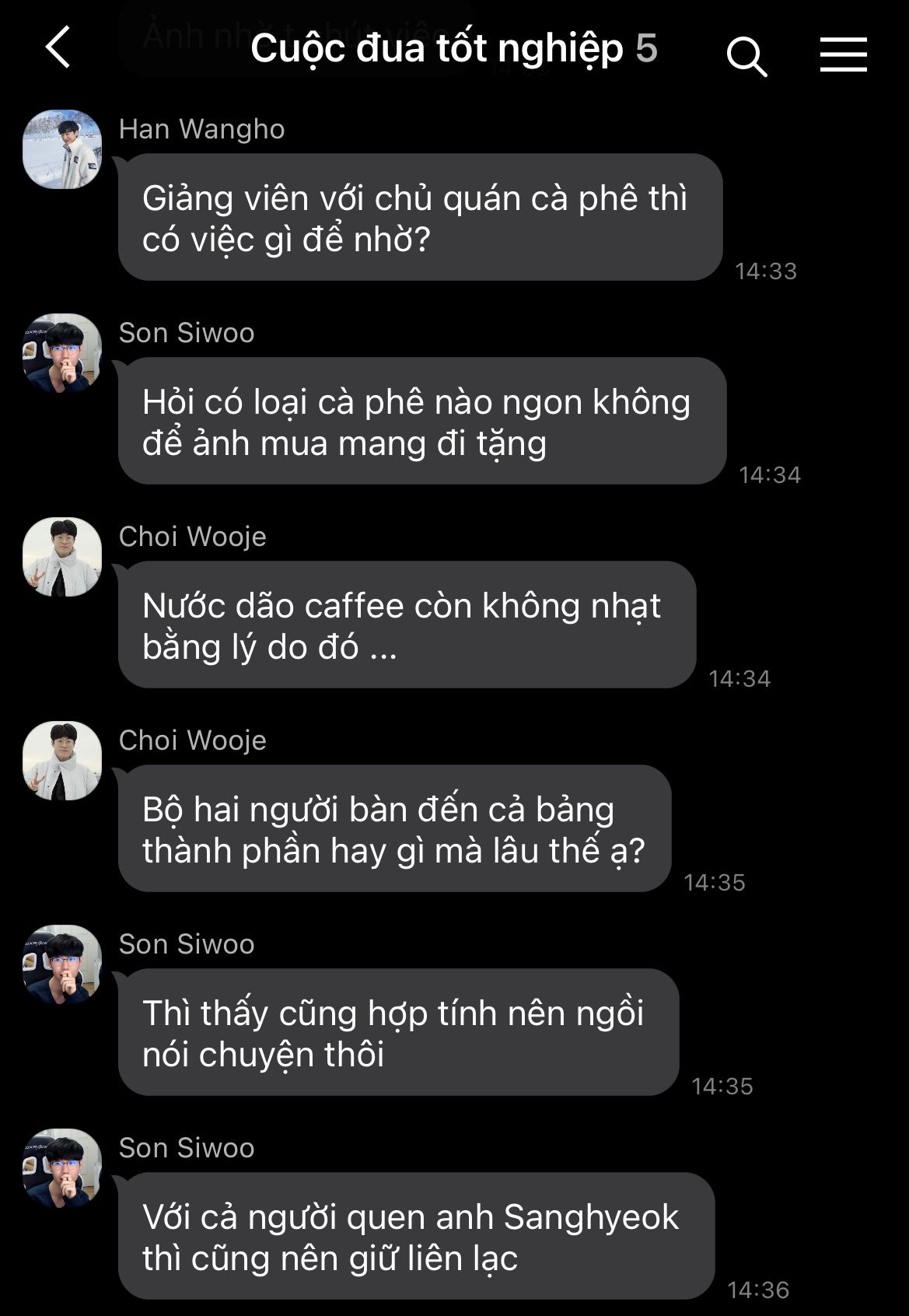Search within the chat
909x1316 pixels.
(x=747, y=55)
